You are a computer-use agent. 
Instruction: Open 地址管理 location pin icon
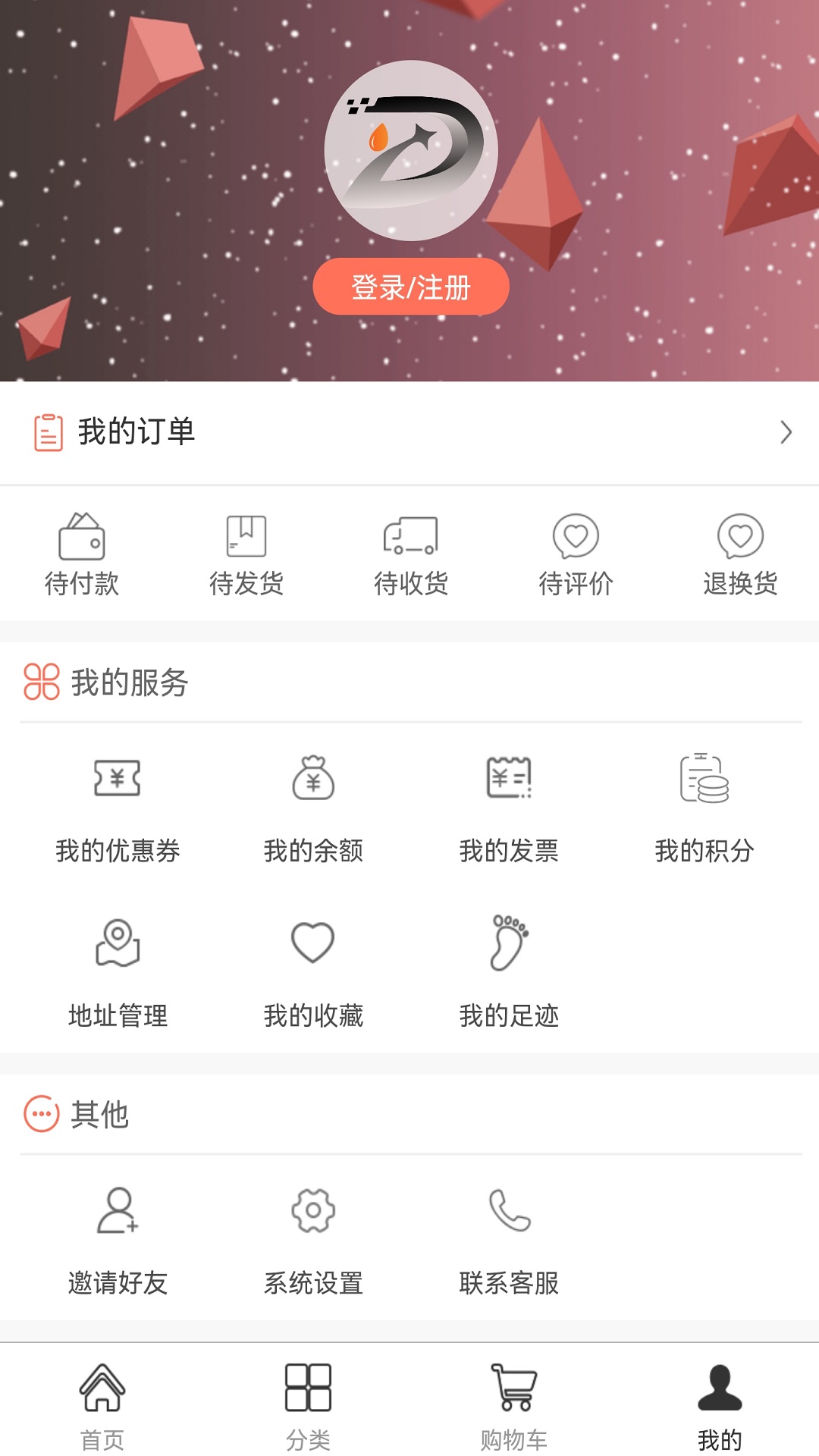click(118, 944)
